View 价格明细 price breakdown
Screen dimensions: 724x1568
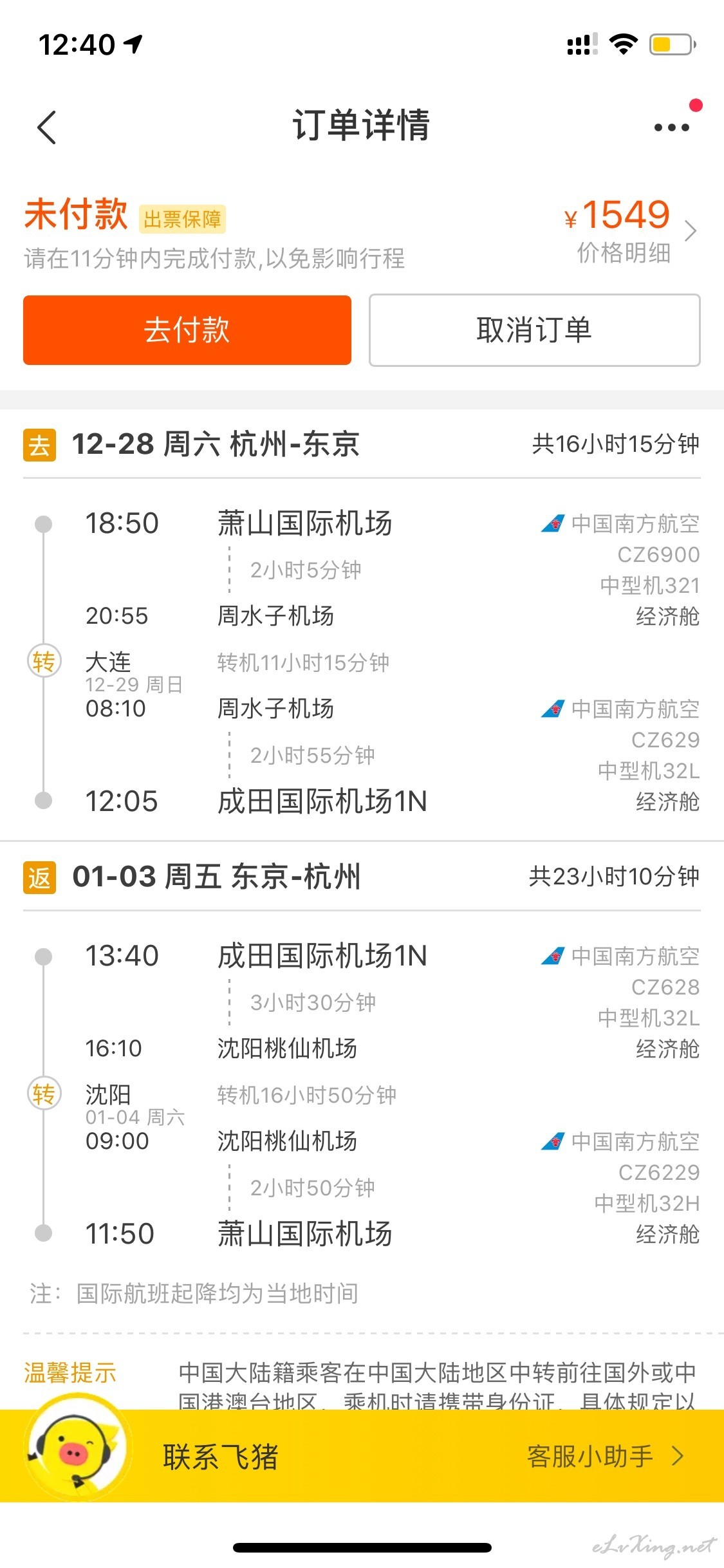(624, 253)
